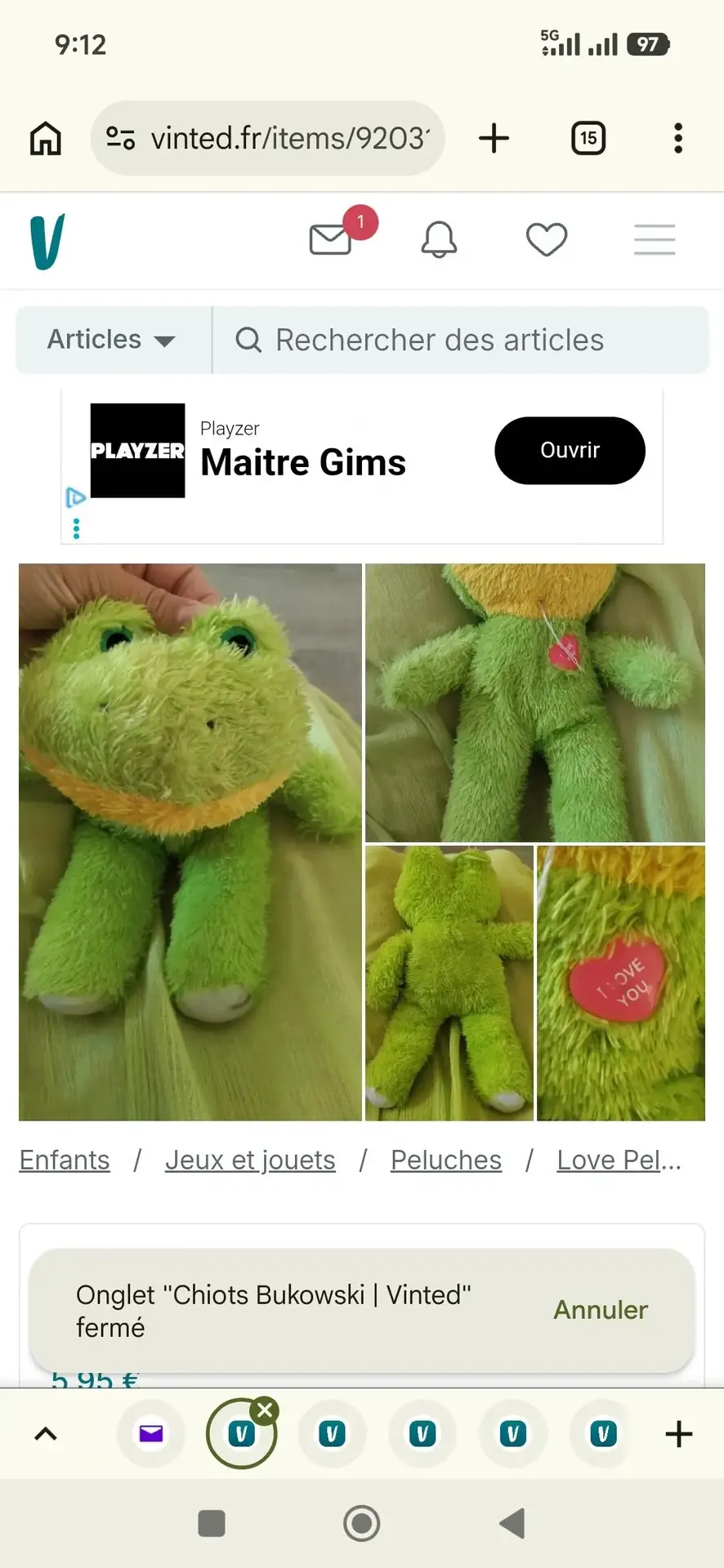Open the tab switcher showing 15 tabs
Viewport: 724px width, 1568px height.
[588, 138]
